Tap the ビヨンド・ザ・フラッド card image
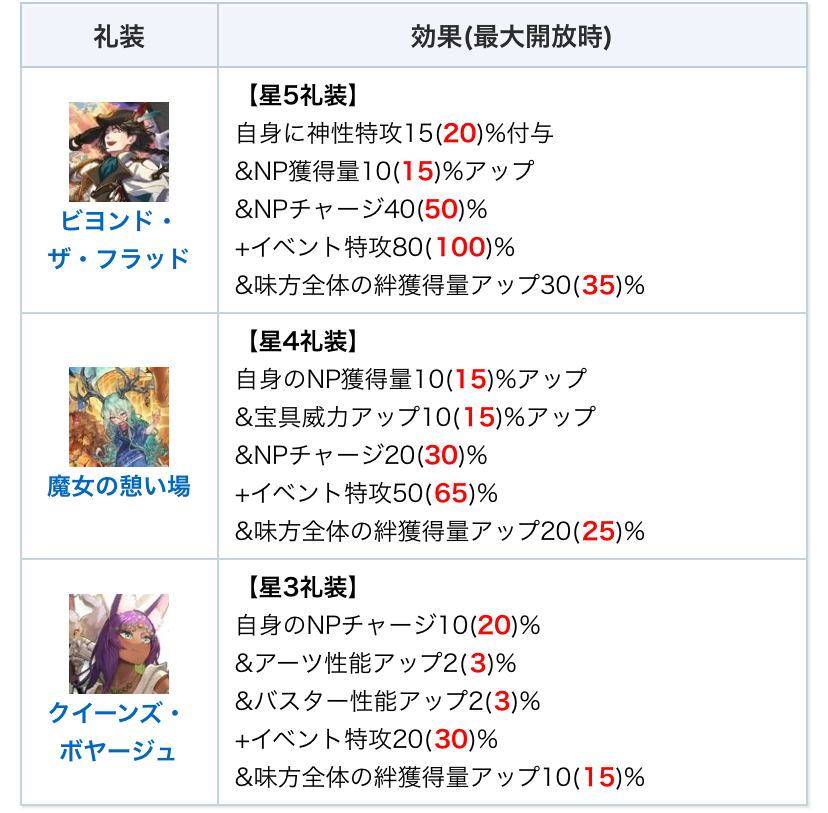Viewport: 828px width, 813px height. pyautogui.click(x=118, y=152)
